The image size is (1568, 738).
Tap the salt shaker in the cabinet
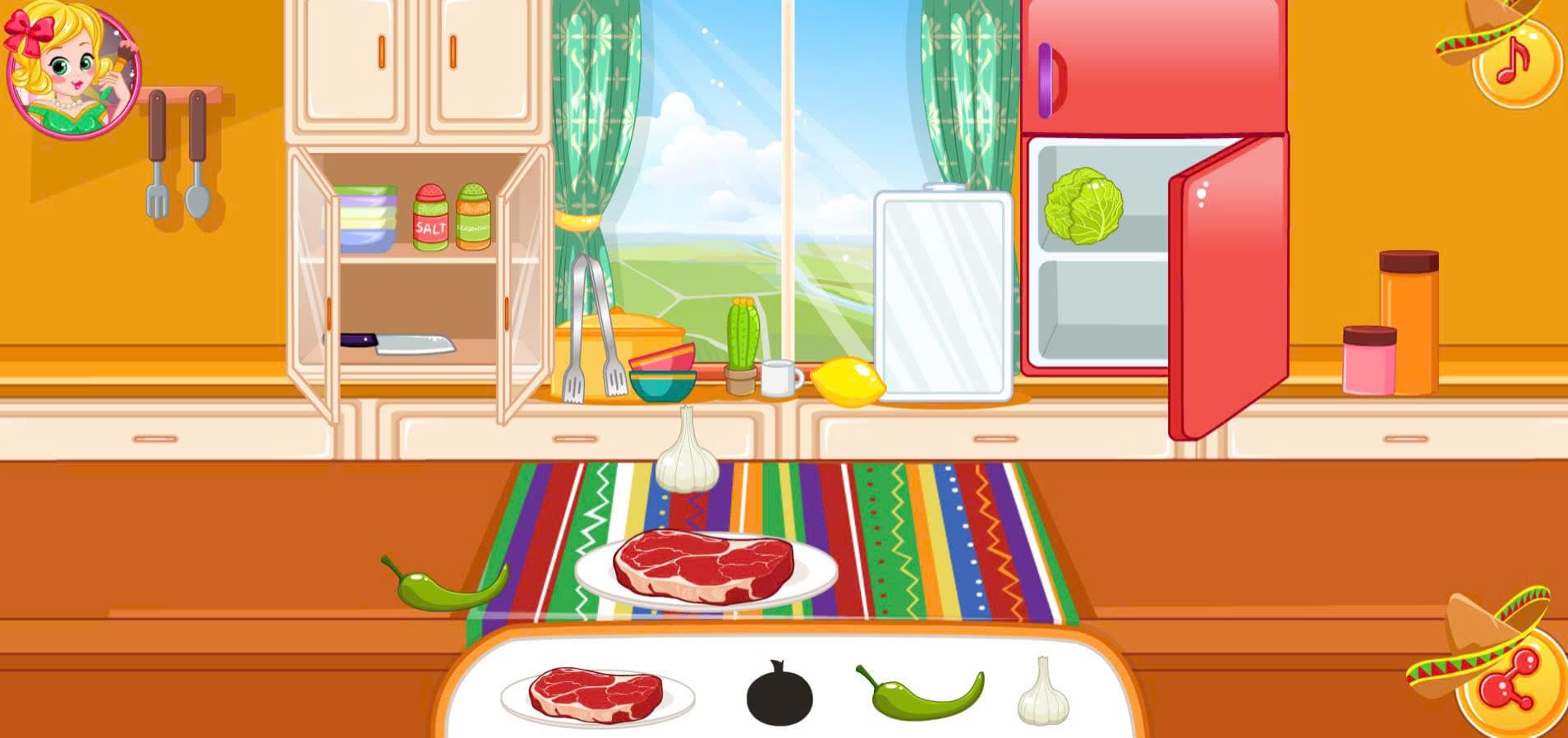point(430,218)
